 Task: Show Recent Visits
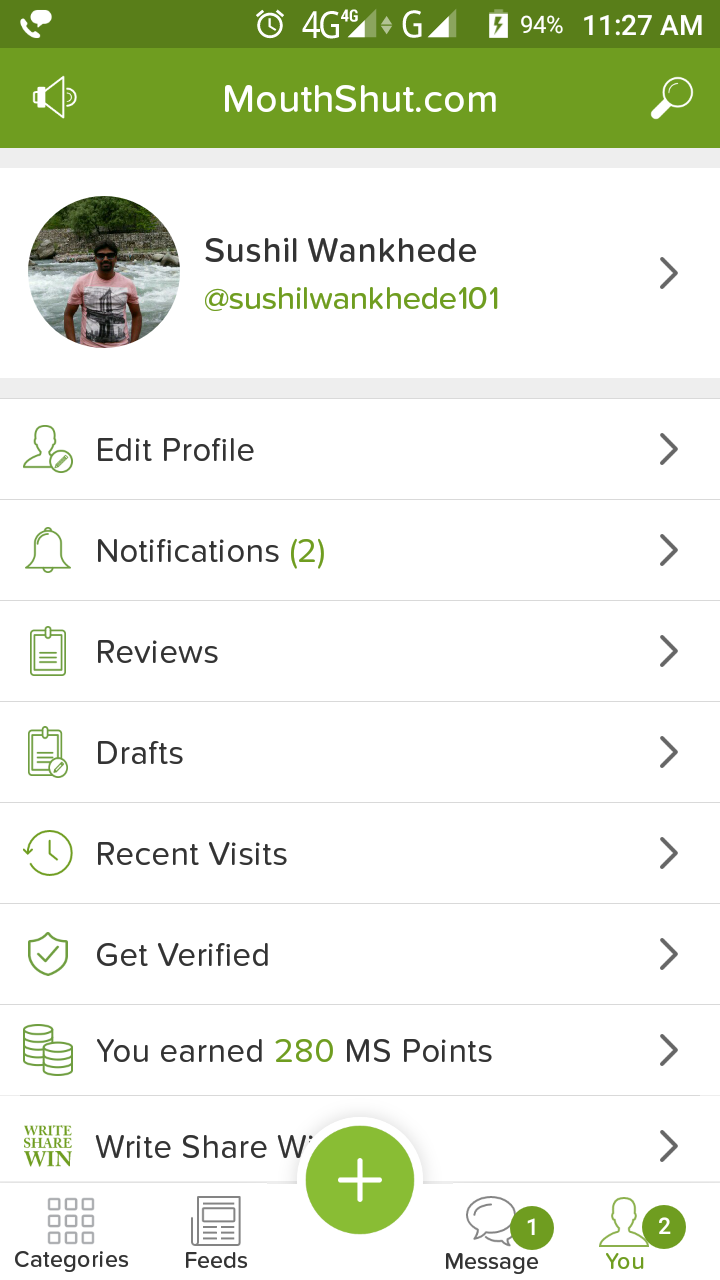[x=360, y=854]
